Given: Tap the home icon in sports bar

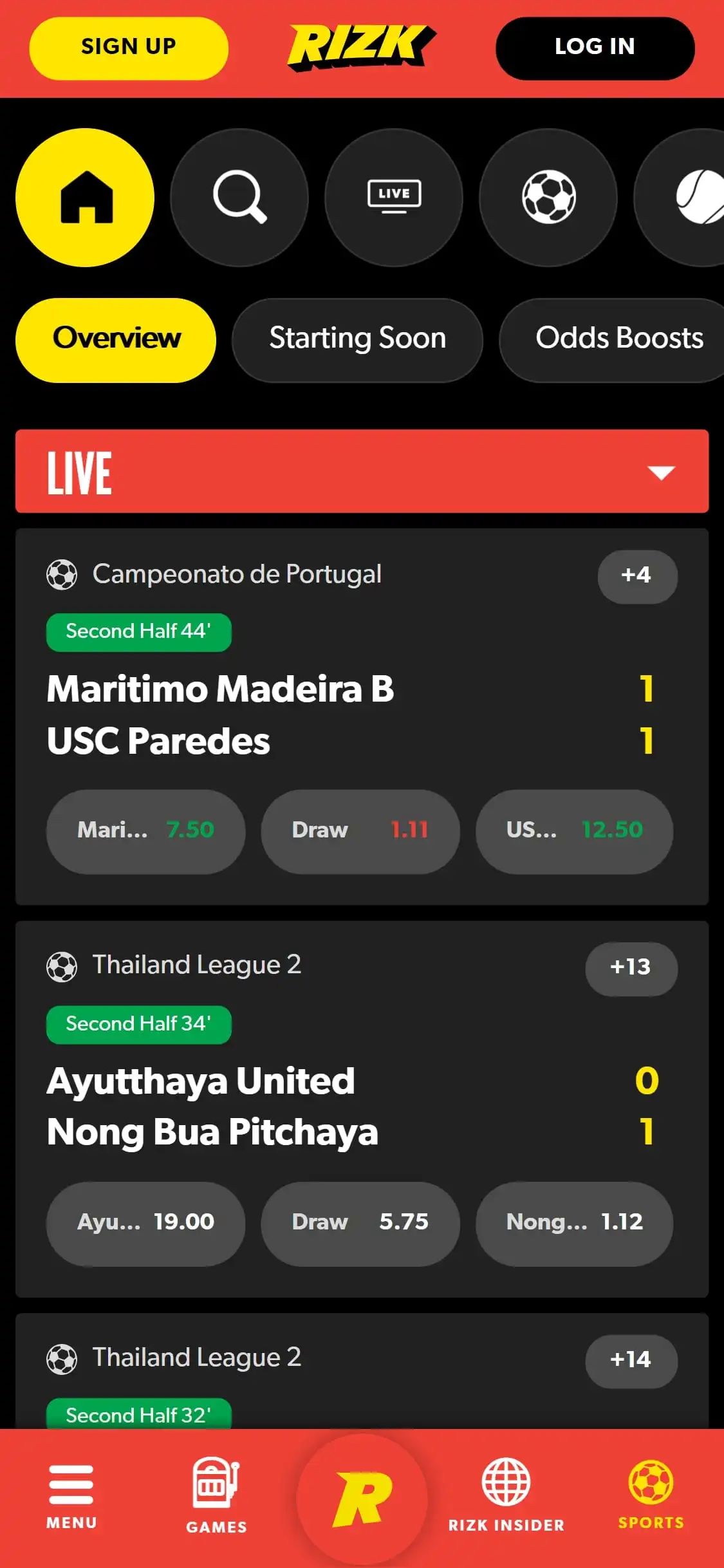Looking at the screenshot, I should (85, 197).
